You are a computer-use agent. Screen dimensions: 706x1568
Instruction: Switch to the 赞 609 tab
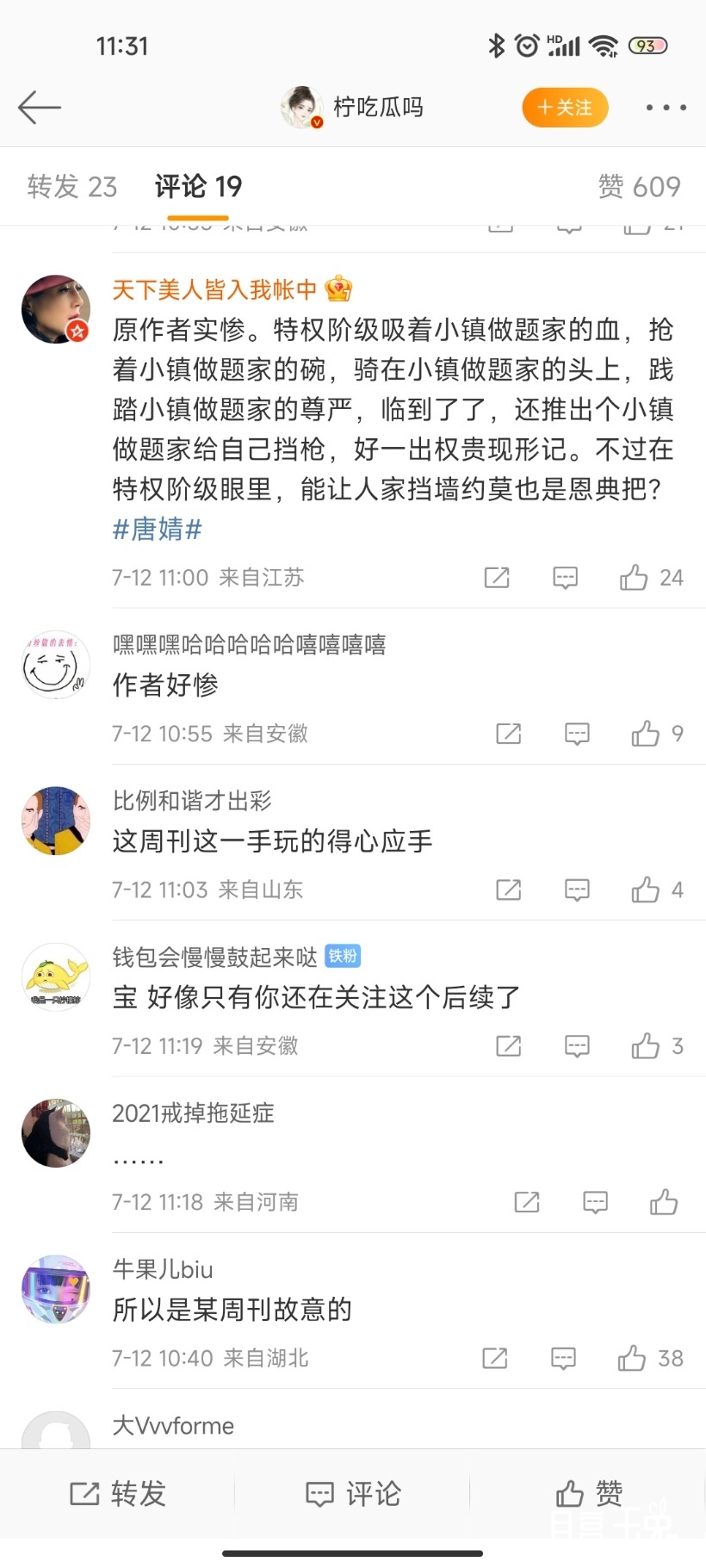[639, 186]
